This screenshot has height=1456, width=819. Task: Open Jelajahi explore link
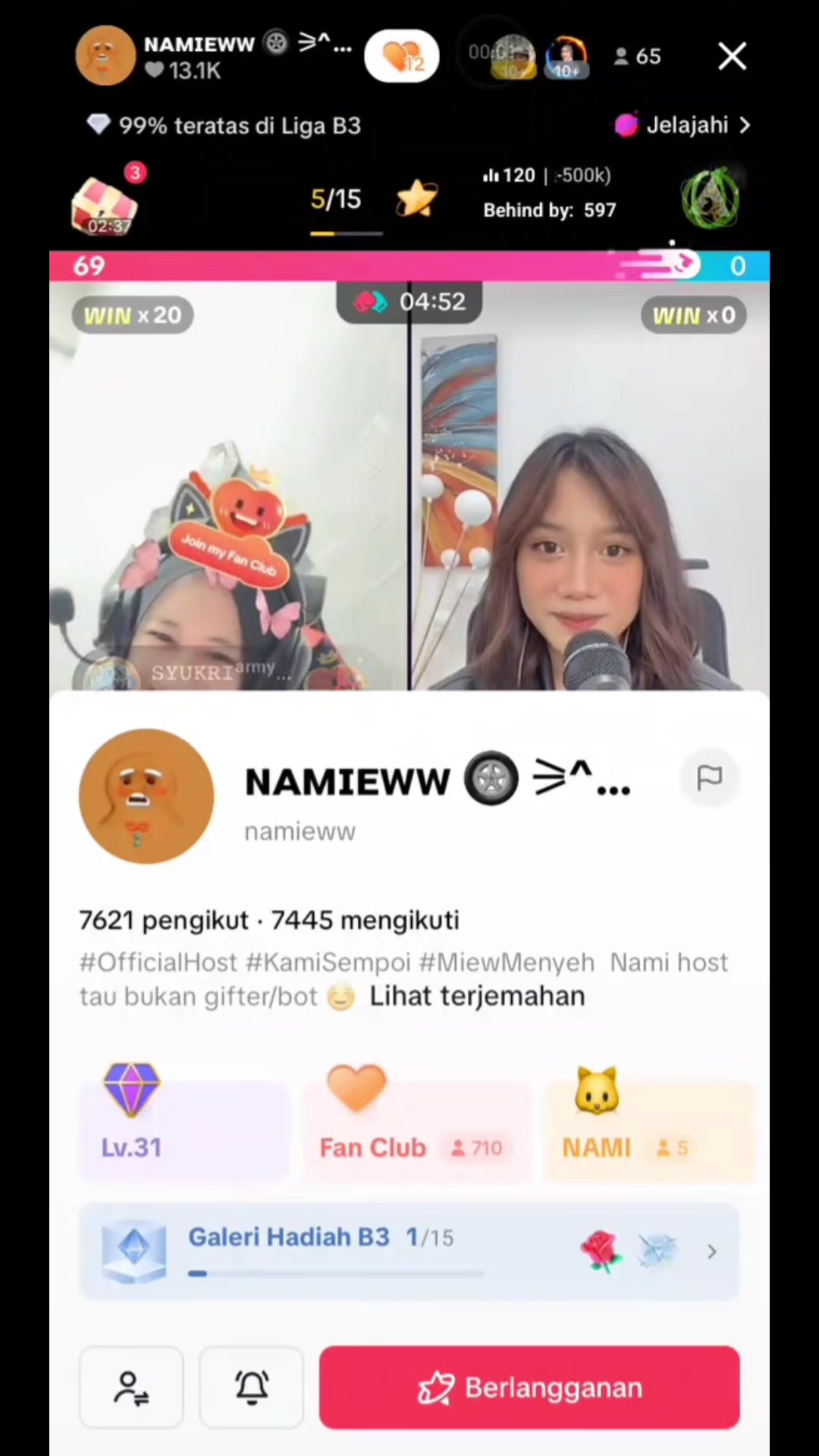682,125
